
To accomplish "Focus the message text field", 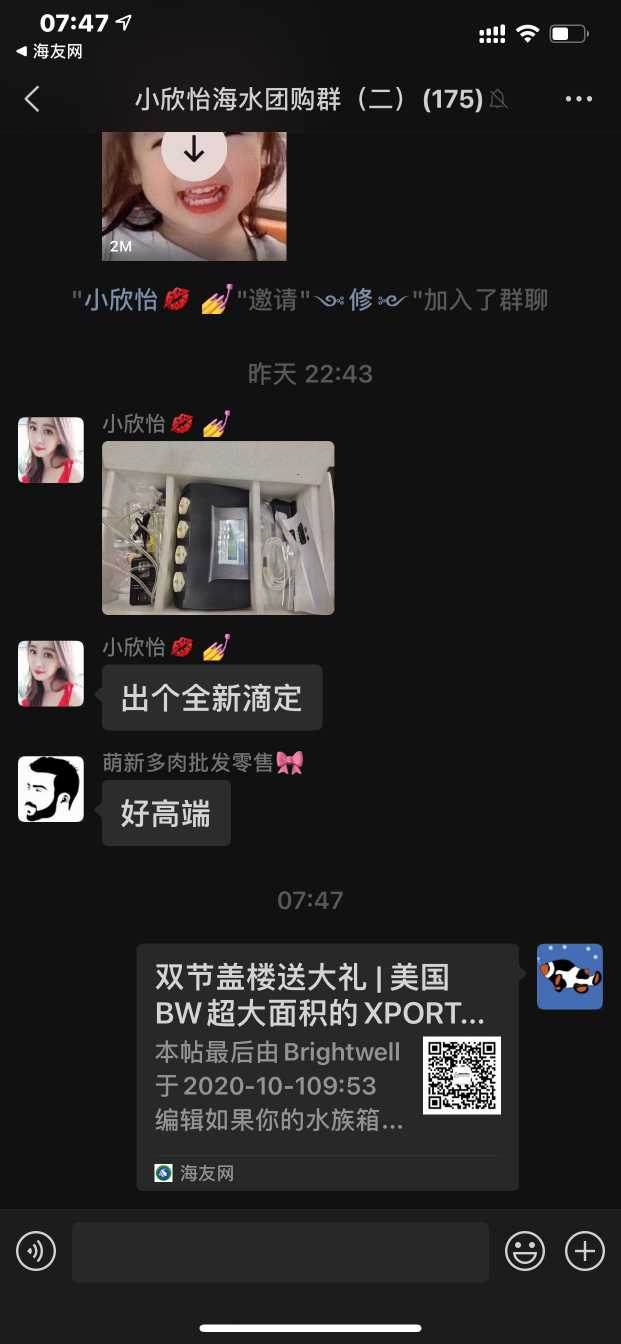I will point(280,1251).
